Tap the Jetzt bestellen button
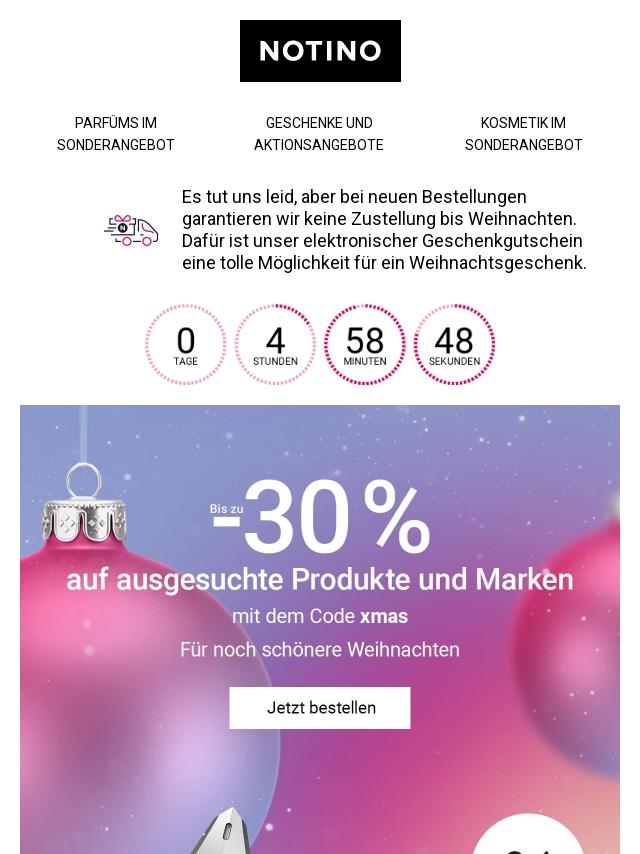Screen dimensions: 640x854 pos(320,708)
